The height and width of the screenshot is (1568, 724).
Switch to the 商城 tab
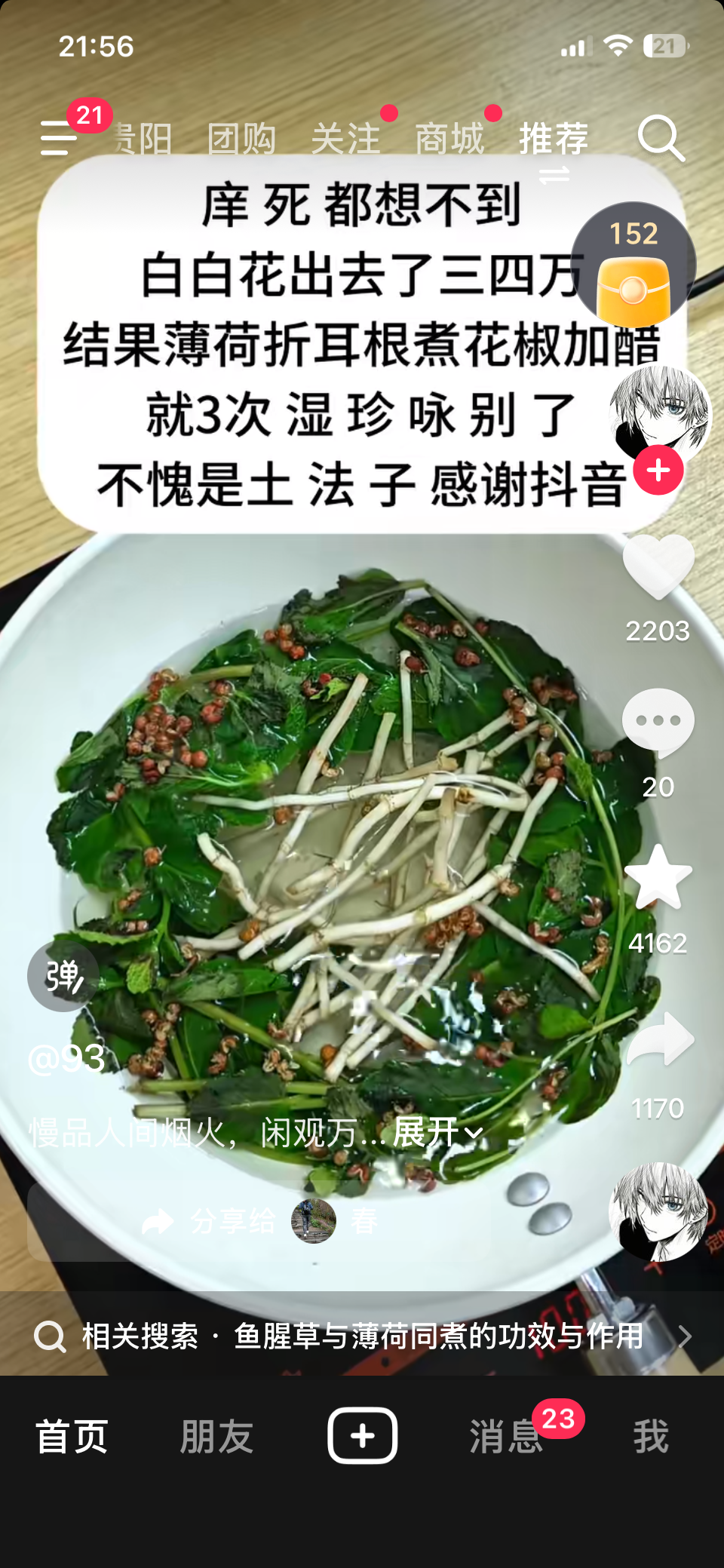pos(449,139)
